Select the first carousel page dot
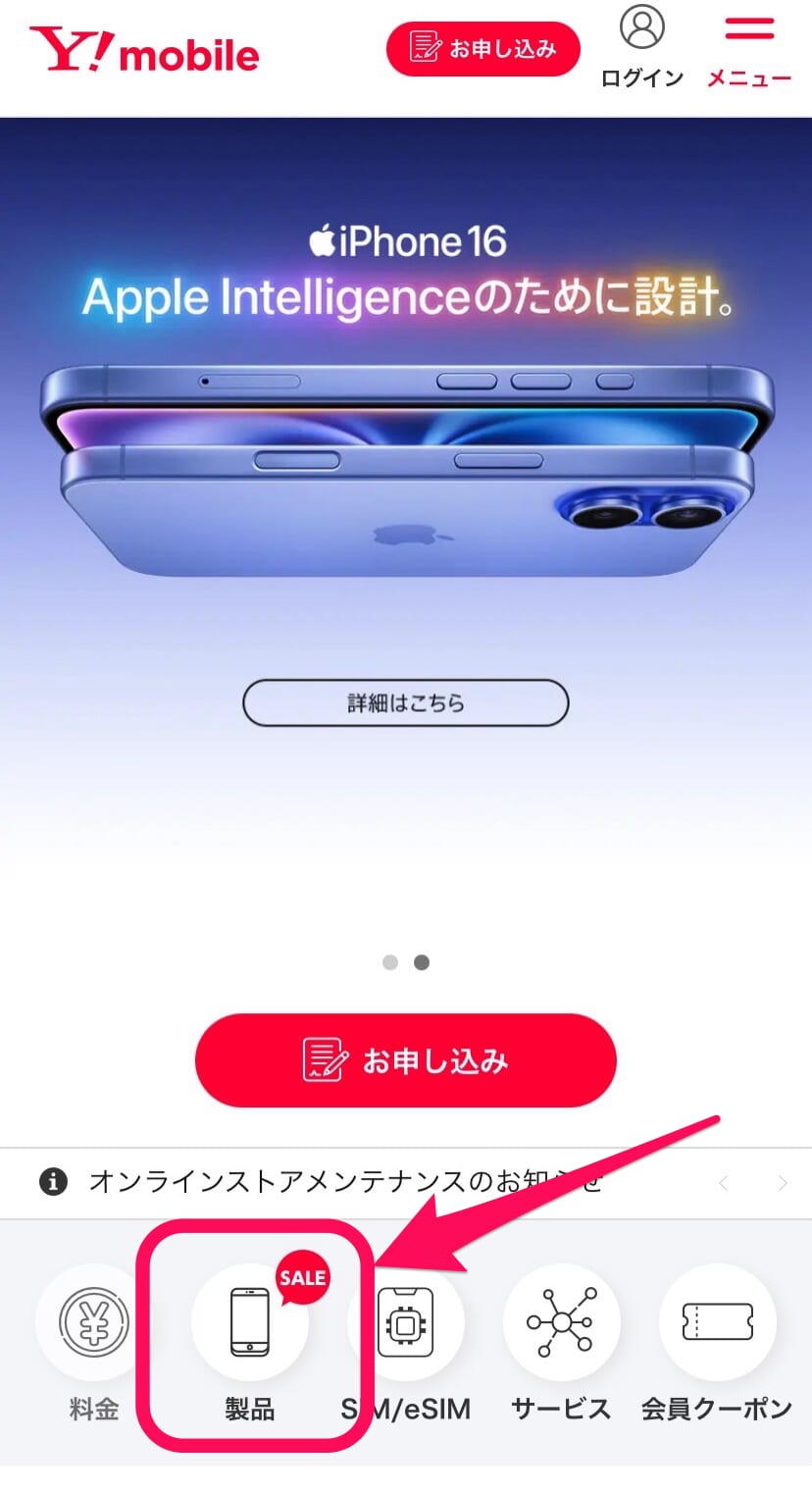 coord(390,962)
